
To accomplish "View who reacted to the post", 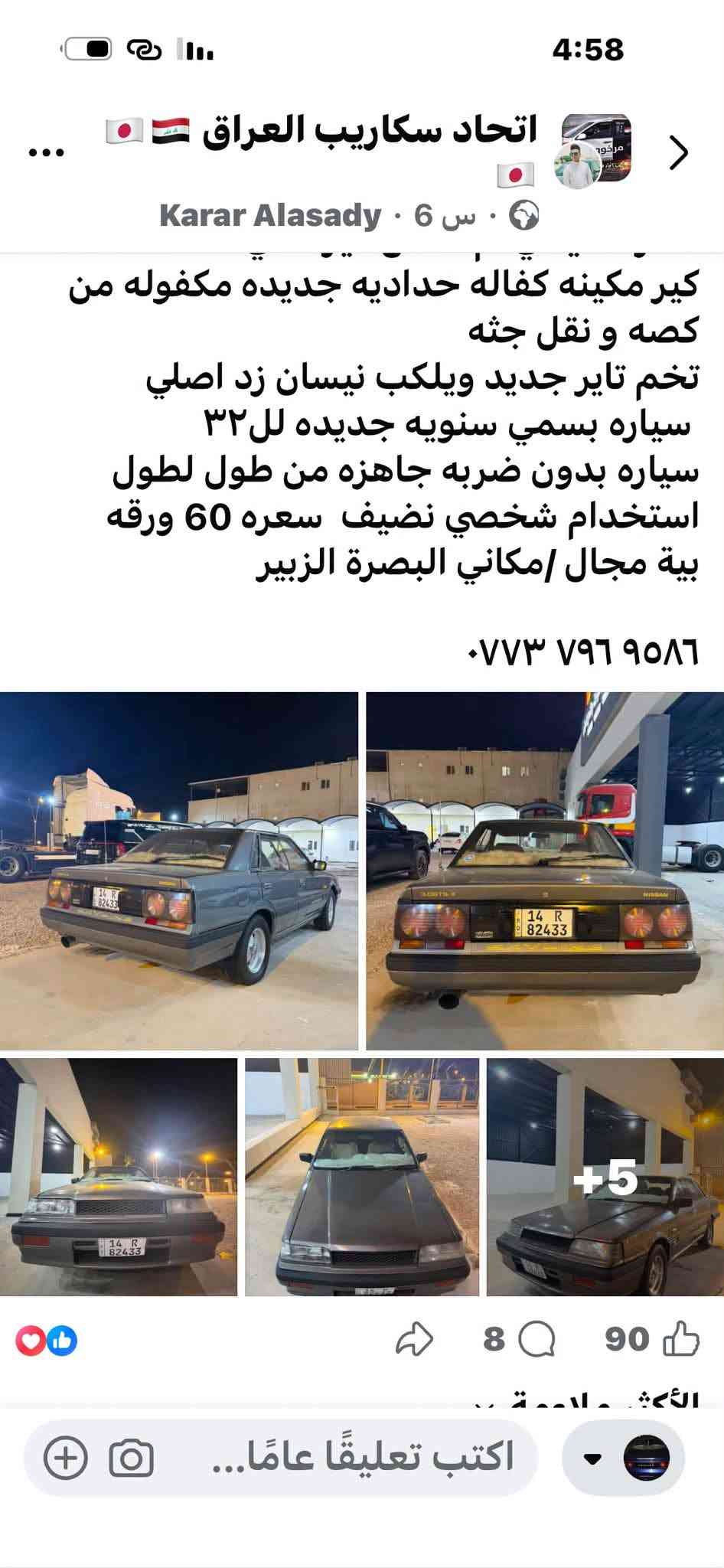I will [x=47, y=1341].
